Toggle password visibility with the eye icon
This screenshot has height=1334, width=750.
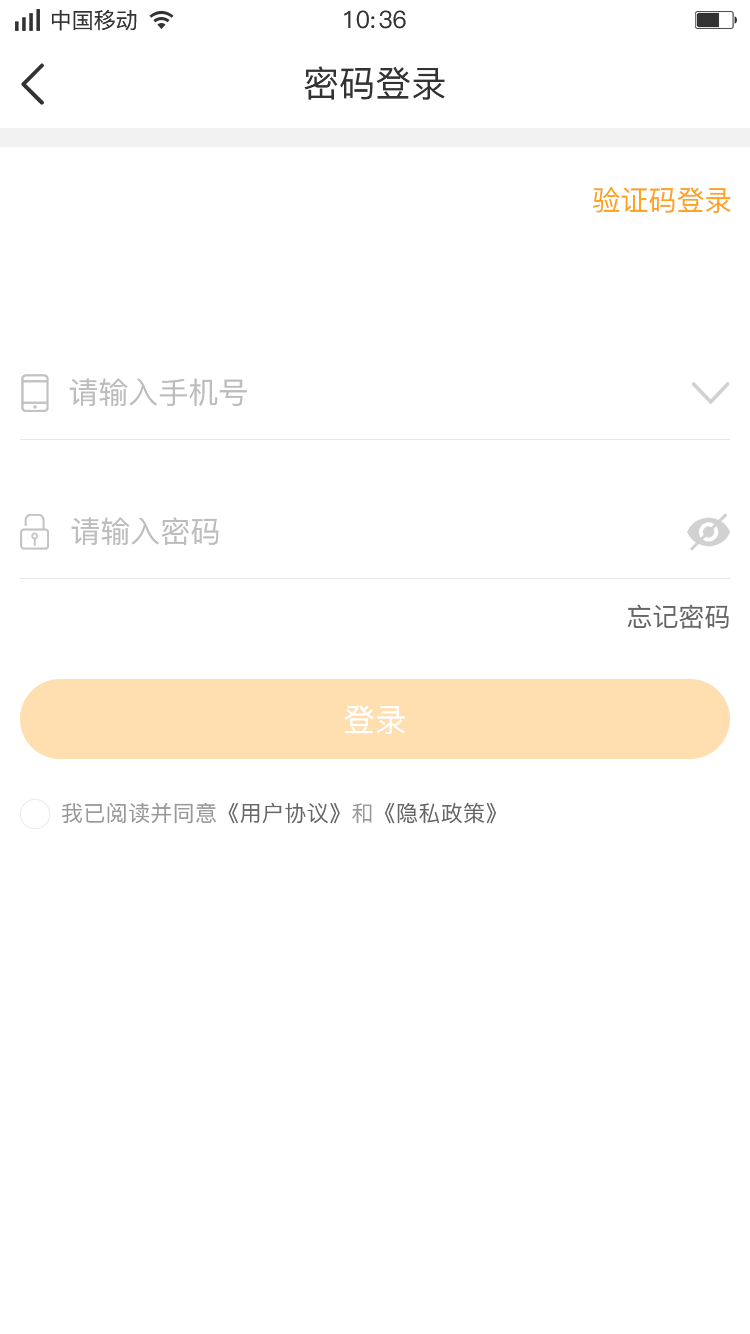pos(708,532)
